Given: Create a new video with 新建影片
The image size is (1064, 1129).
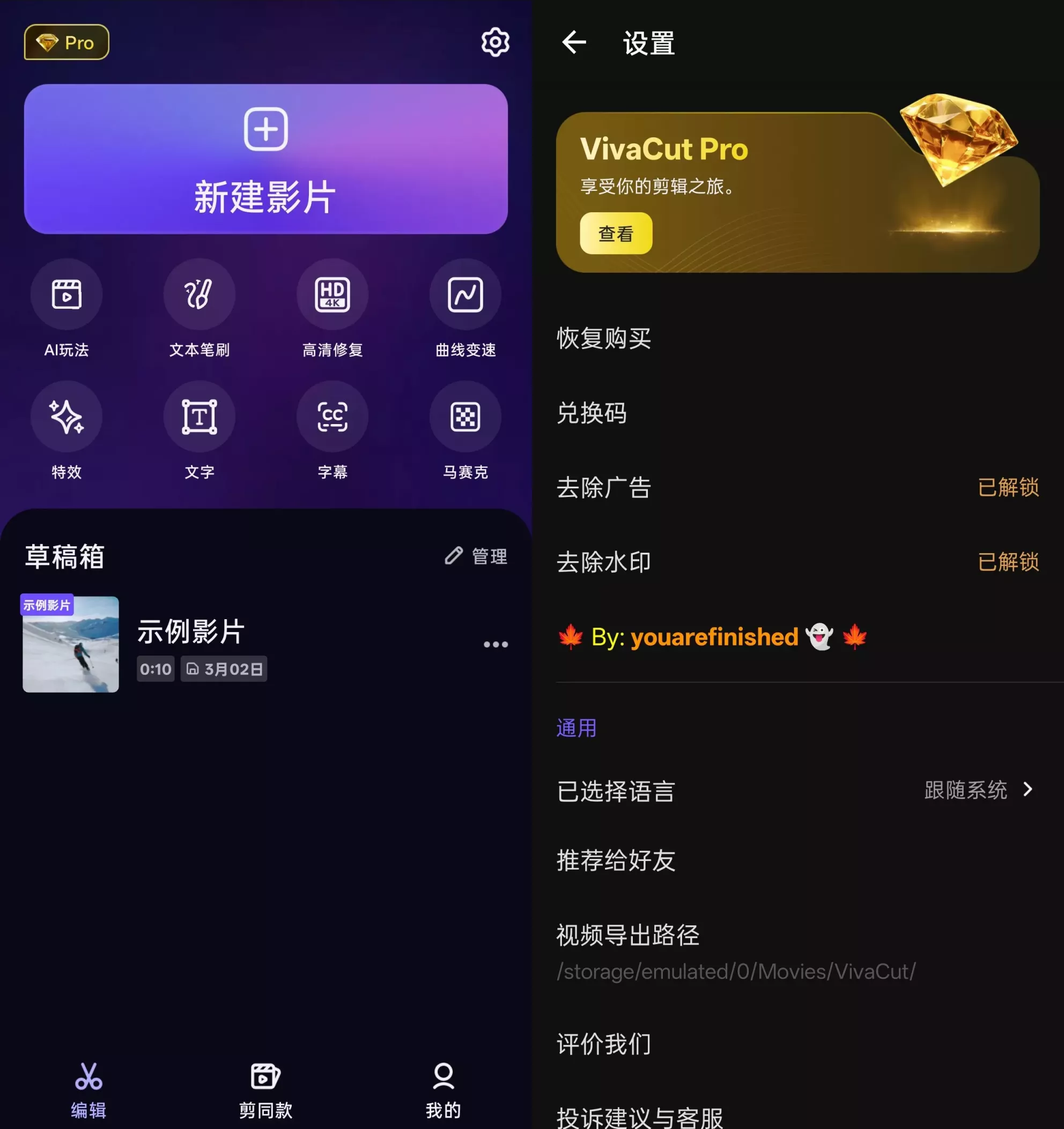Looking at the screenshot, I should point(265,159).
